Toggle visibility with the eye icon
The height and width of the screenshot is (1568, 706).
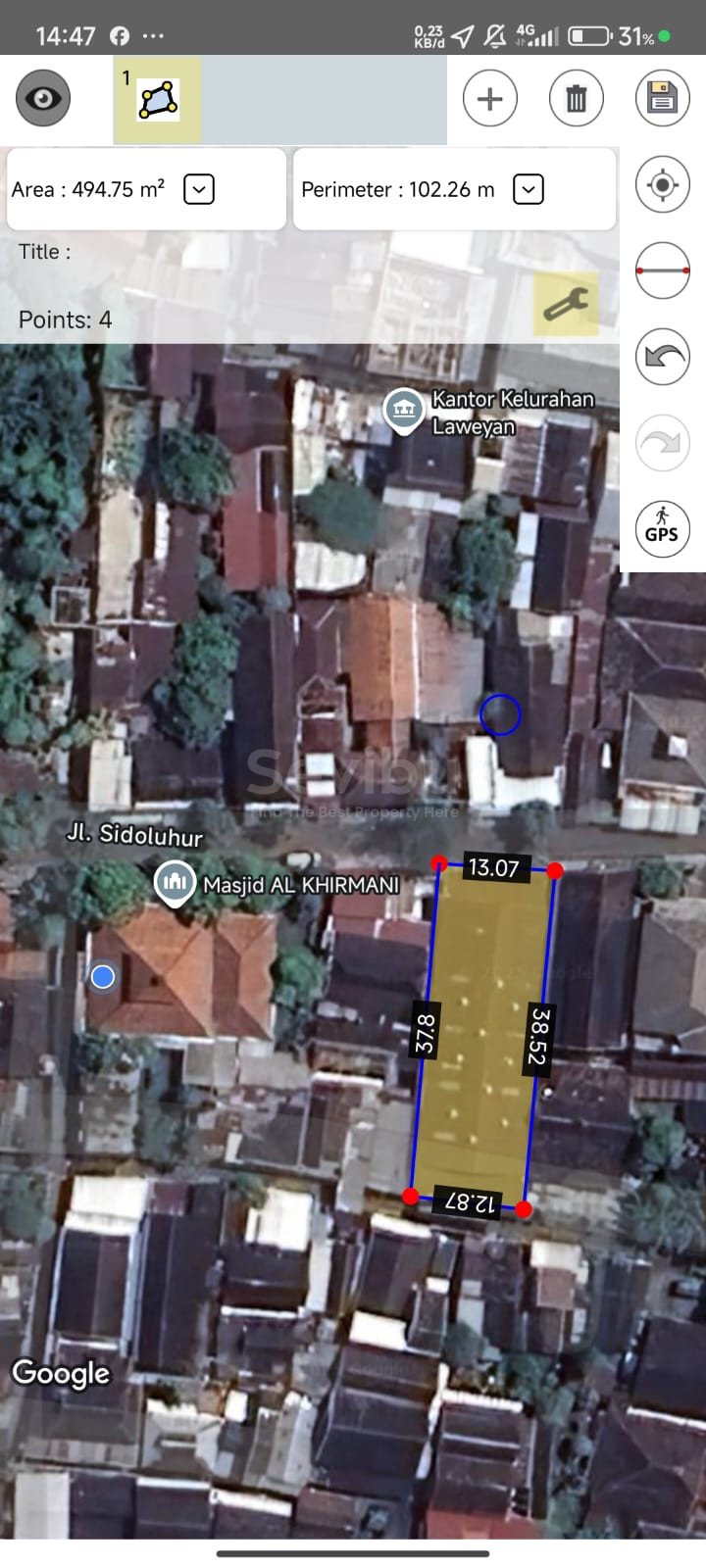pyautogui.click(x=43, y=99)
